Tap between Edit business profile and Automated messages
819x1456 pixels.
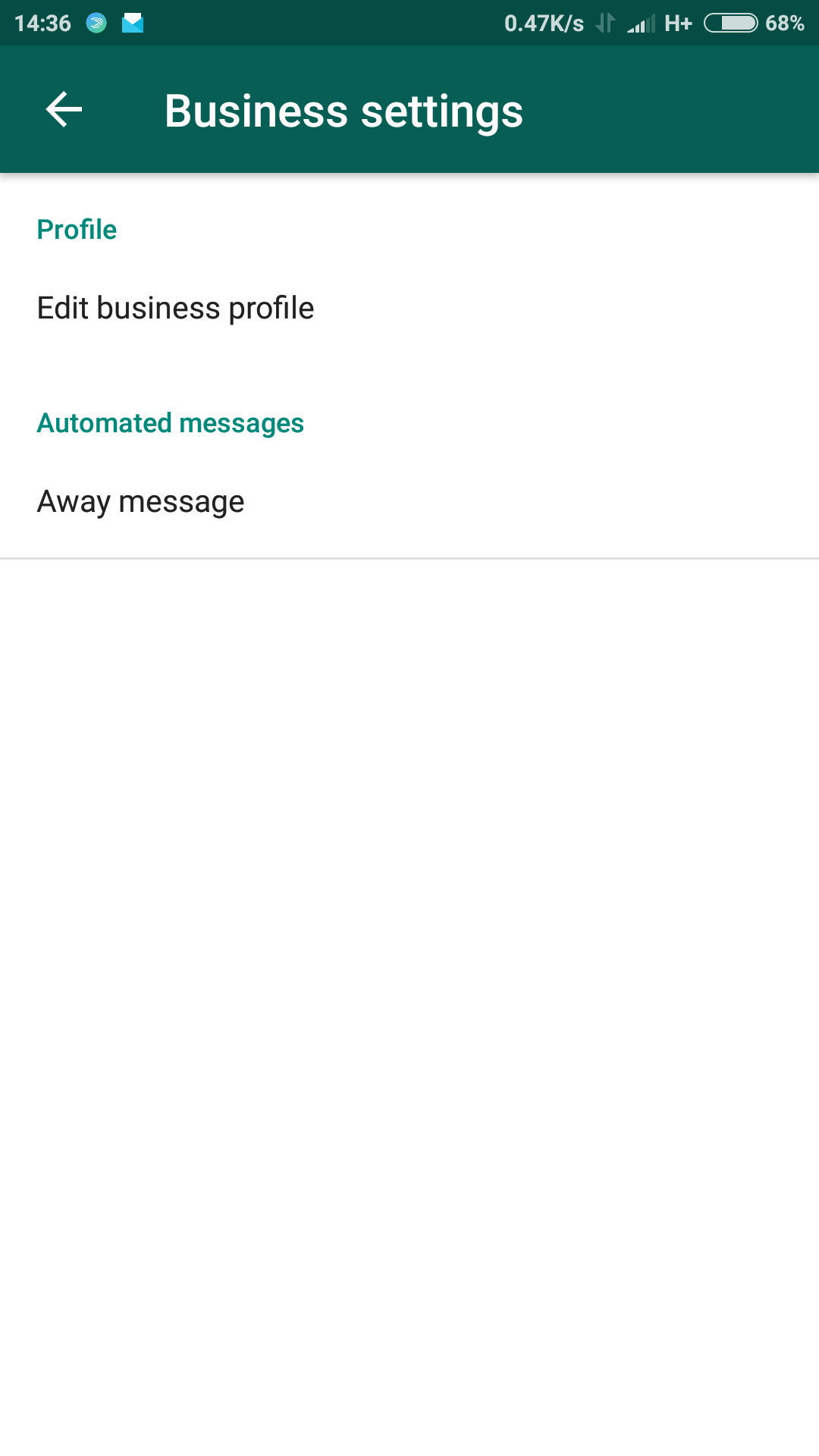(409, 364)
